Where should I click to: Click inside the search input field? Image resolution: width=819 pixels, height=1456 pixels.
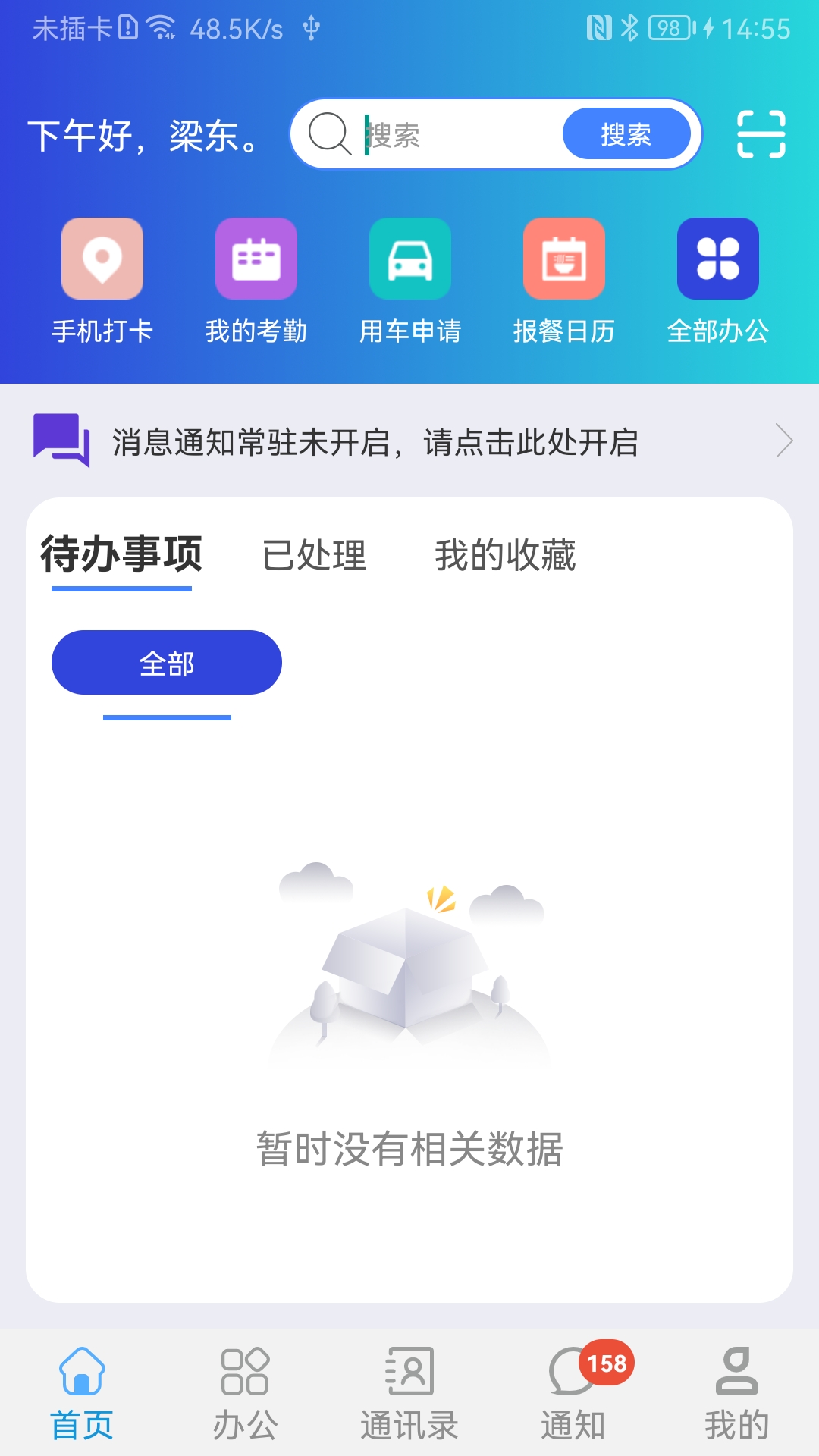pyautogui.click(x=455, y=133)
